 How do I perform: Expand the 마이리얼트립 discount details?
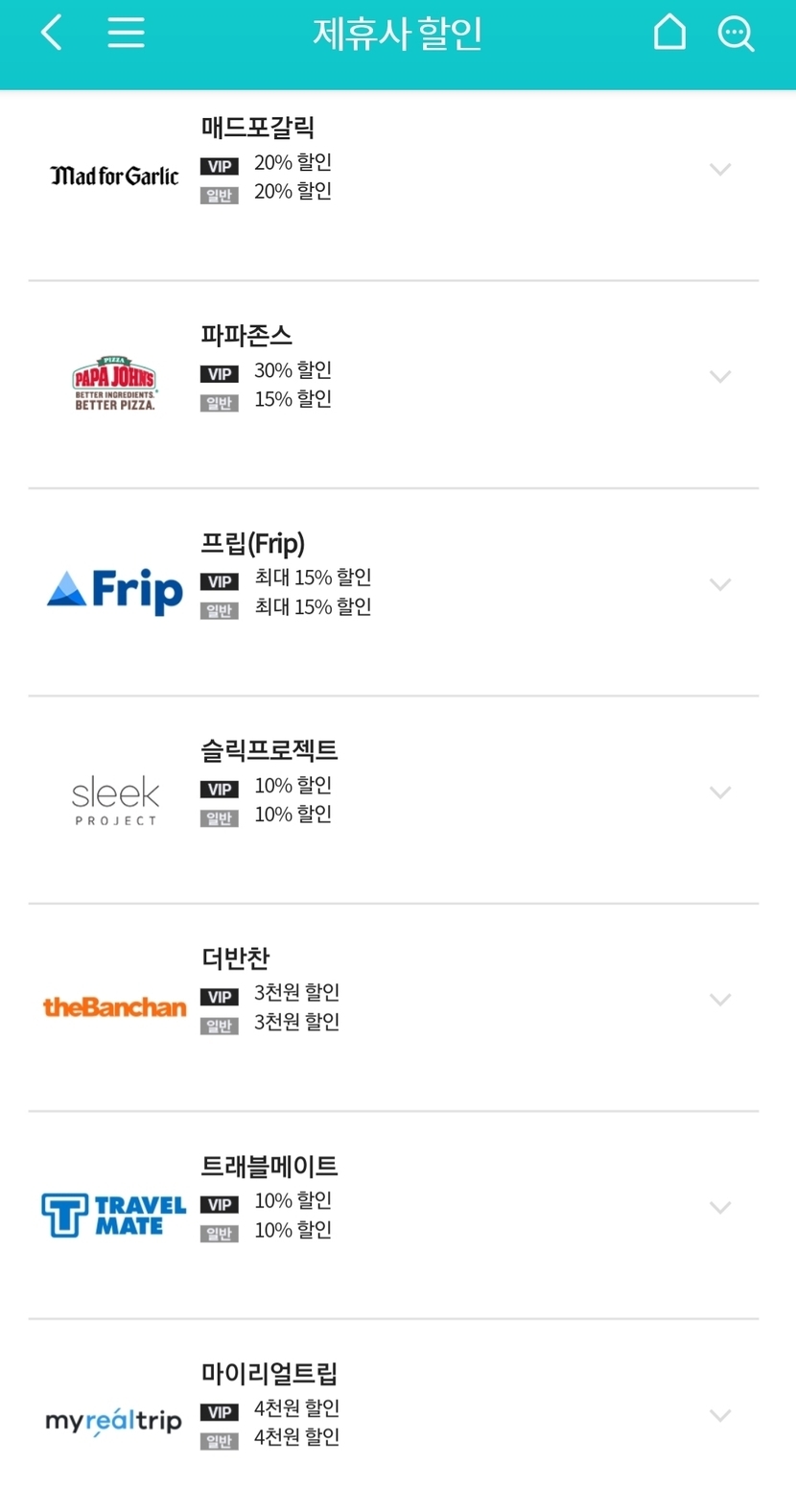pyautogui.click(x=720, y=1416)
